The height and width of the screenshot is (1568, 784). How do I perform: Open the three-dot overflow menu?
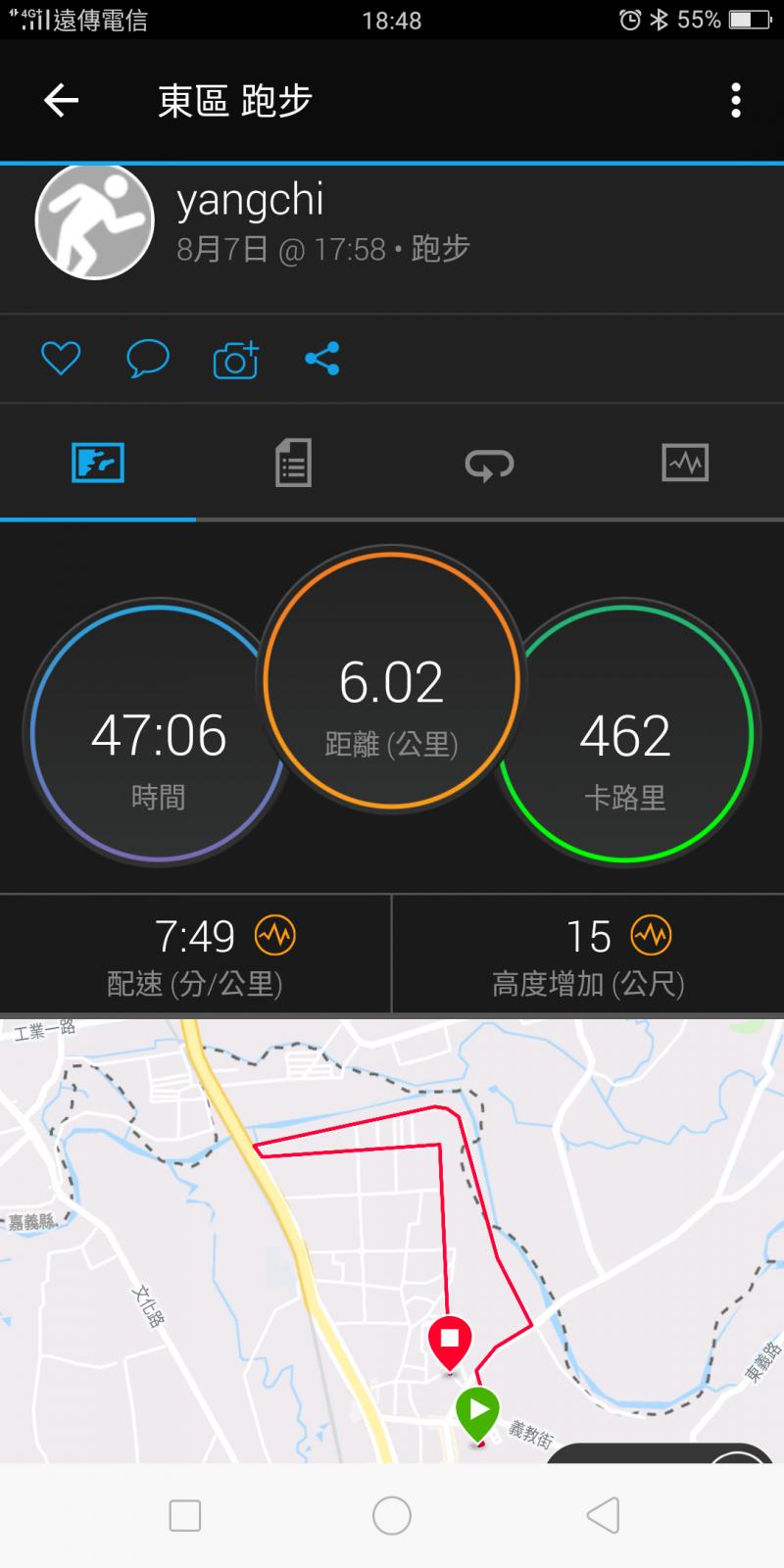pyautogui.click(x=735, y=100)
